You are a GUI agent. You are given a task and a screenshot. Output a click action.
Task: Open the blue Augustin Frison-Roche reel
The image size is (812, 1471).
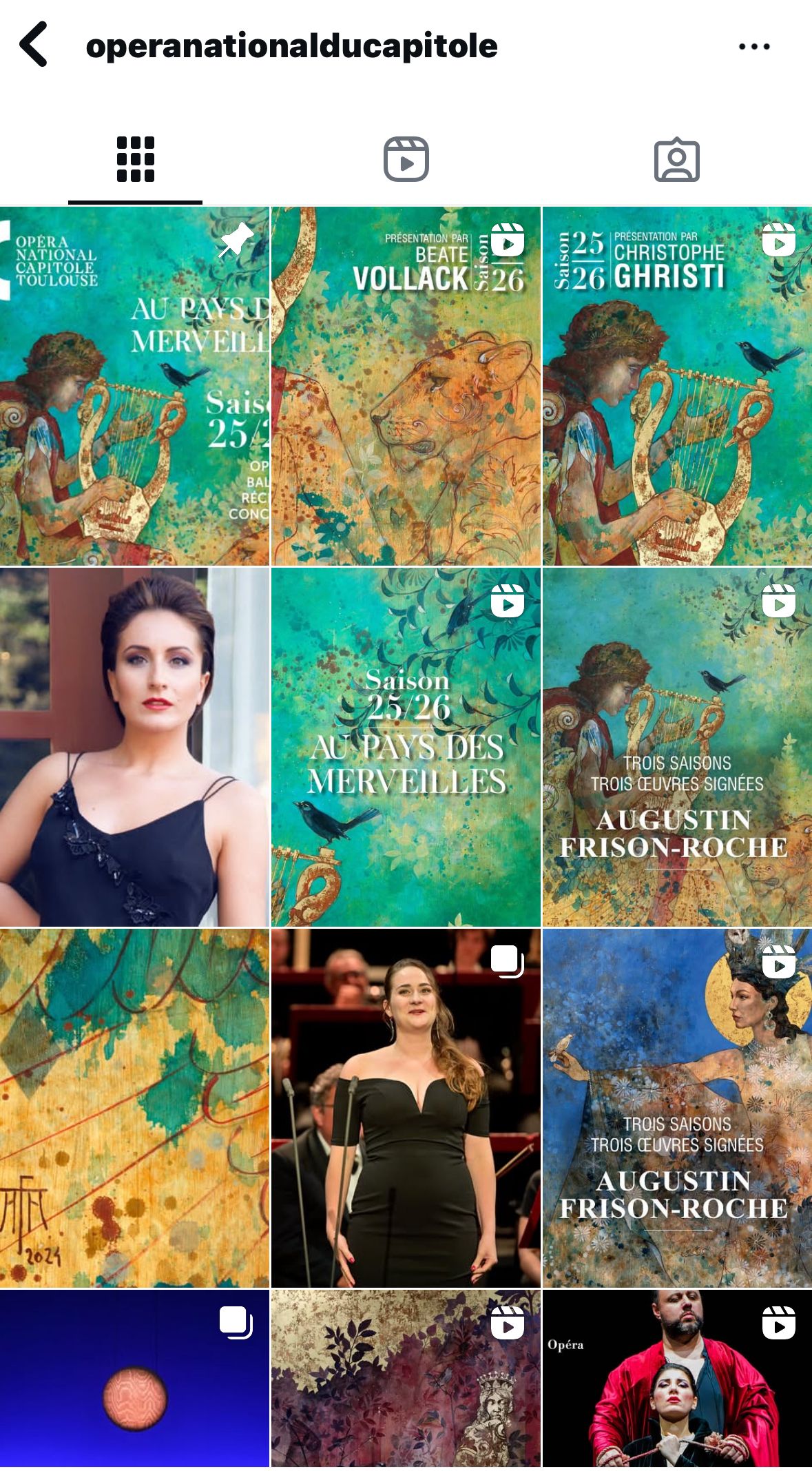677,1108
